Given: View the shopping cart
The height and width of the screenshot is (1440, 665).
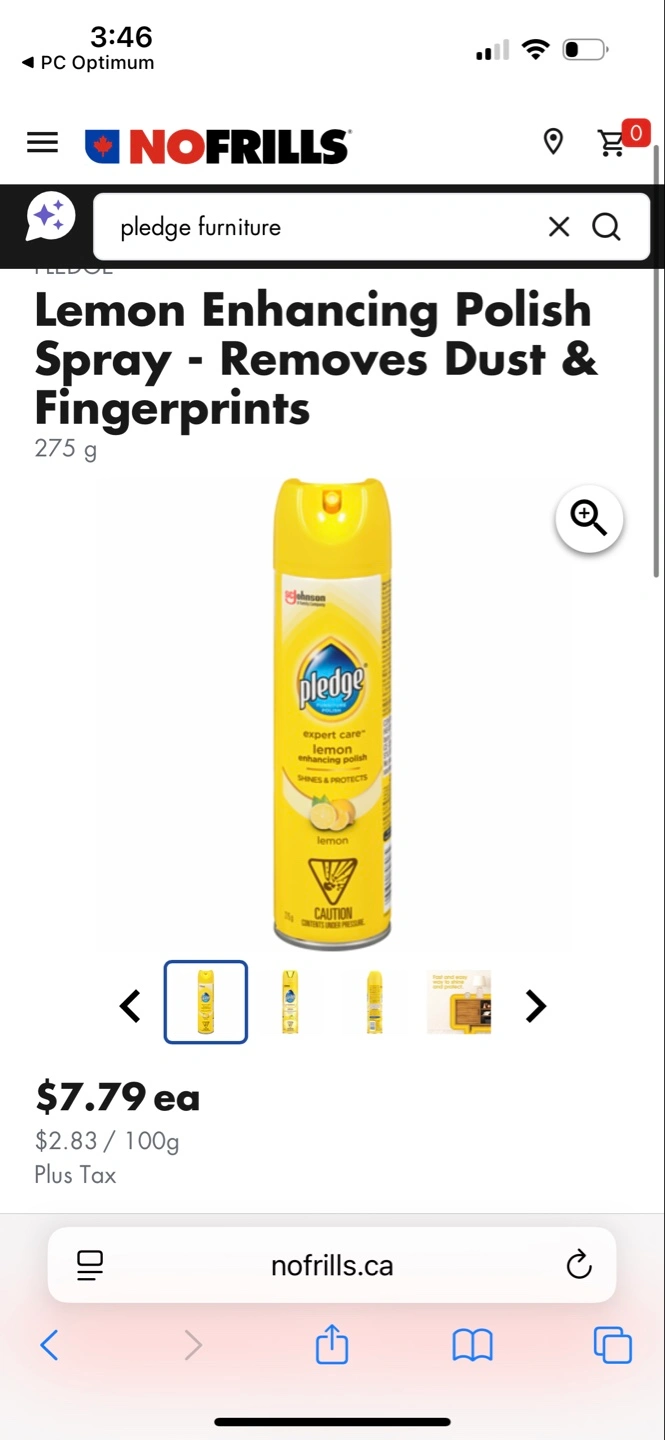Looking at the screenshot, I should click(x=615, y=140).
